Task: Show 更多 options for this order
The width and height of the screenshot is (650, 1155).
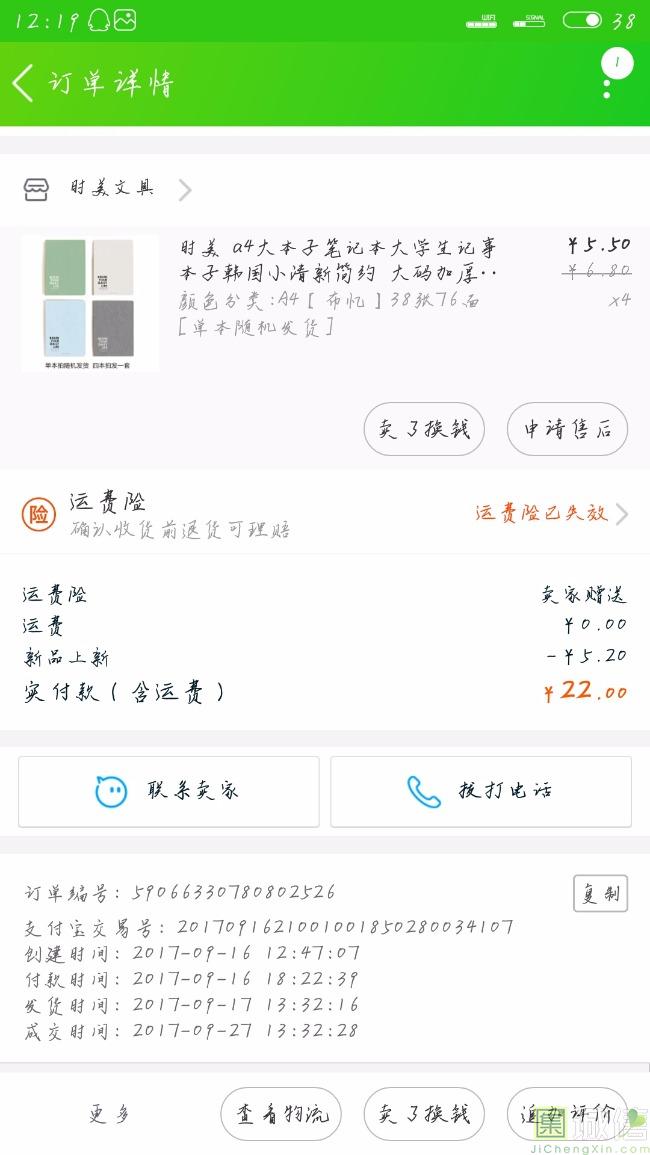Action: pos(110,1114)
